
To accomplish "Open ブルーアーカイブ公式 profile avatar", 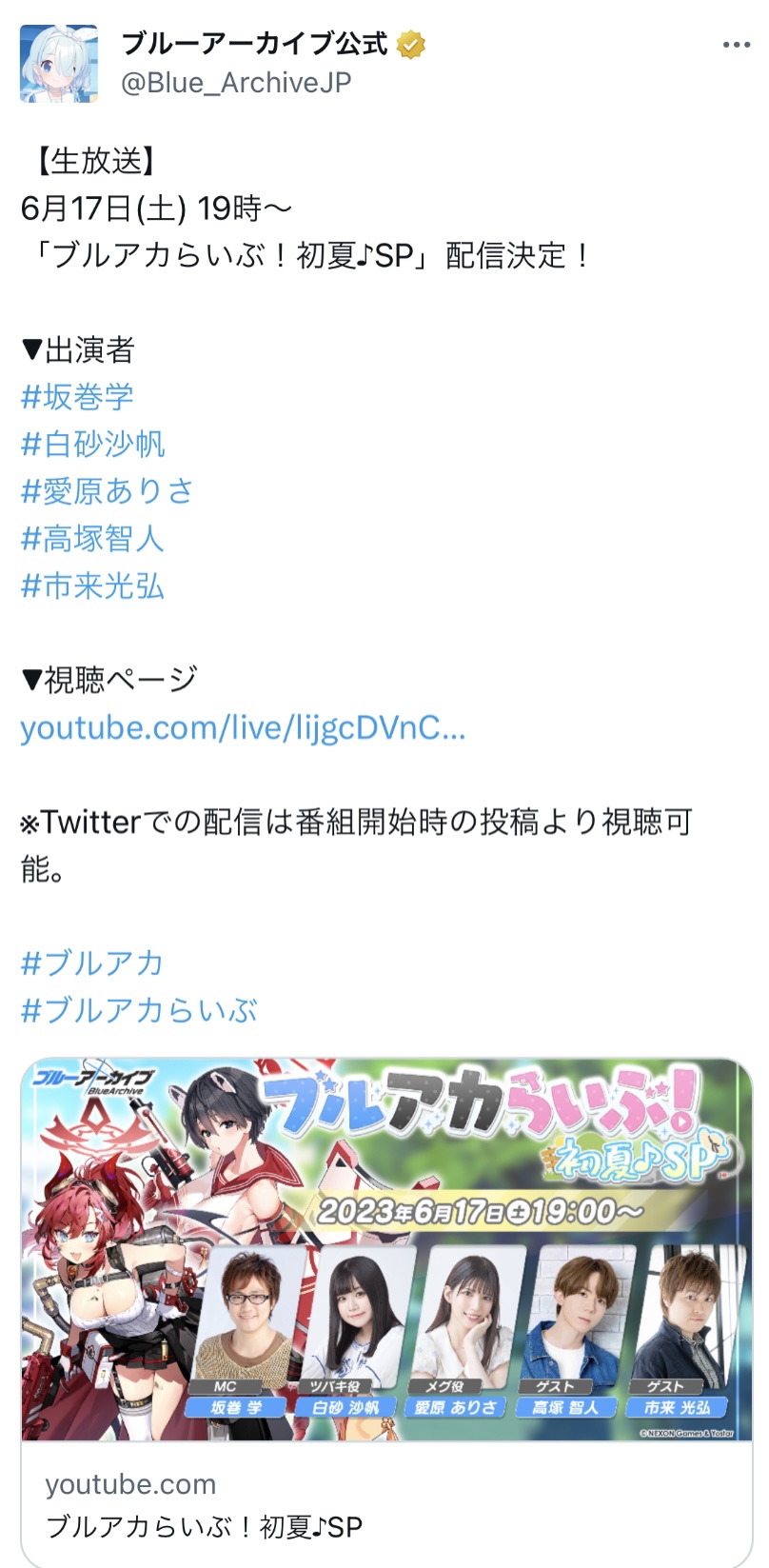I will 59,64.
